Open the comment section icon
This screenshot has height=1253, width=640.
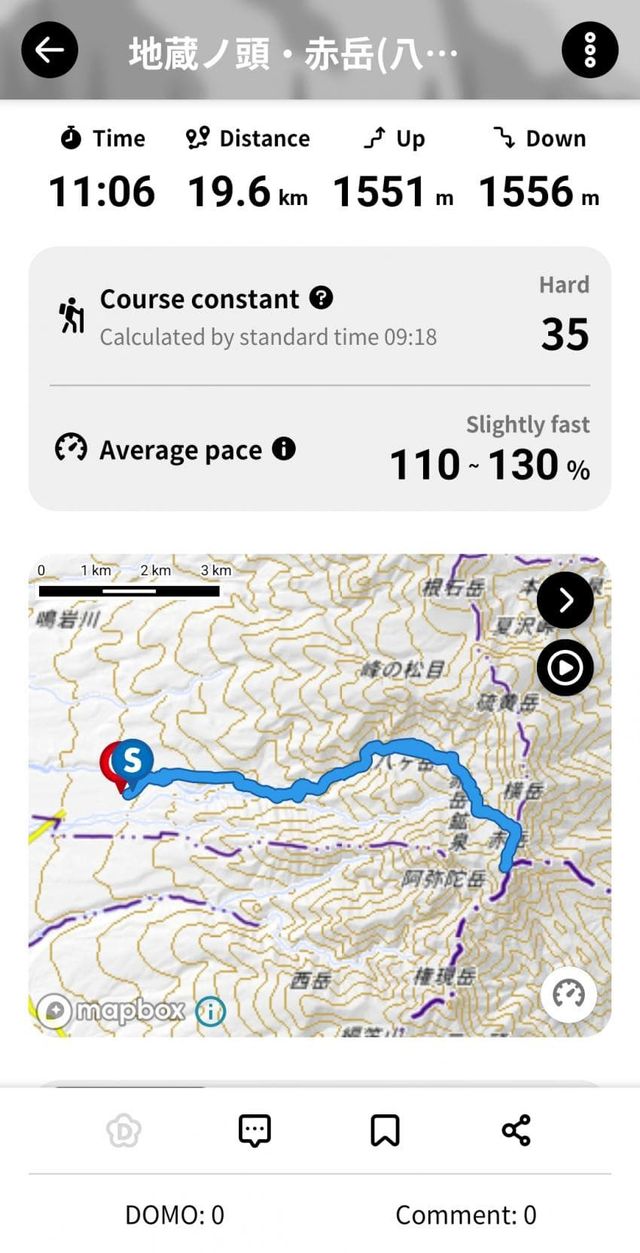255,1131
